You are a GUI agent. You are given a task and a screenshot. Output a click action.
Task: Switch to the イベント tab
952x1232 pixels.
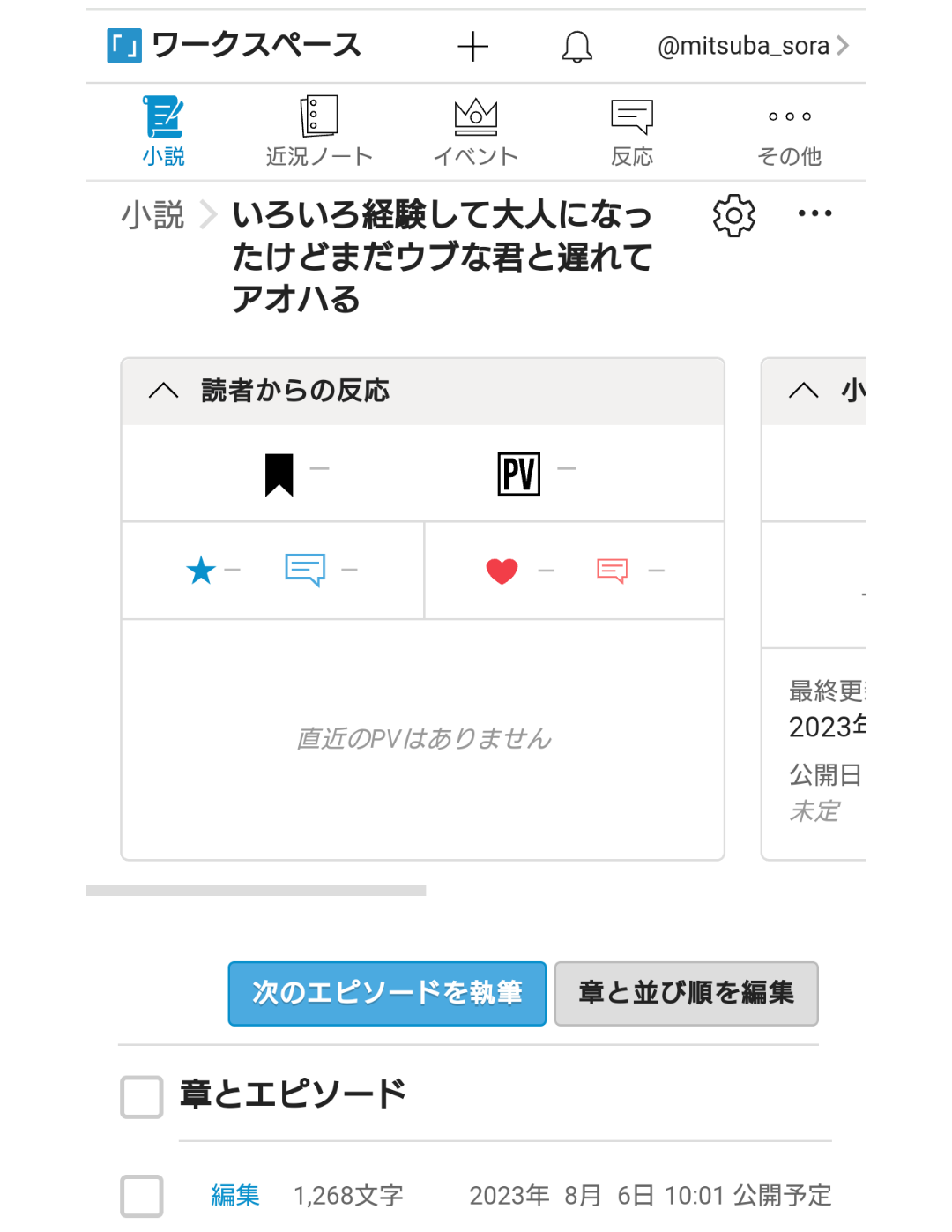click(x=476, y=131)
